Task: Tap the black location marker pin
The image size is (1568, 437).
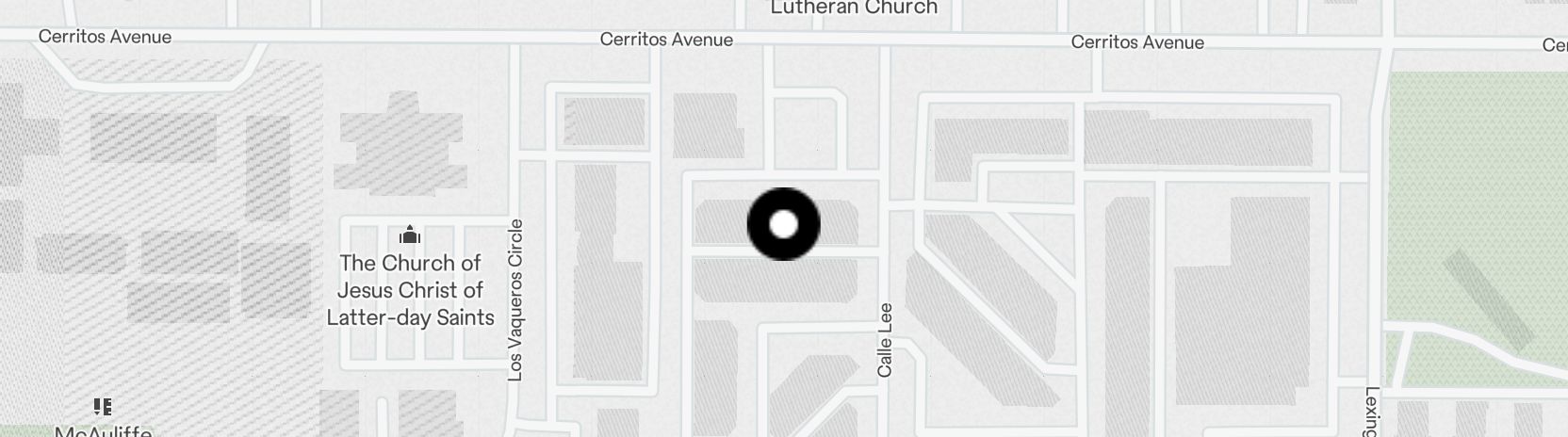Action: [783, 224]
